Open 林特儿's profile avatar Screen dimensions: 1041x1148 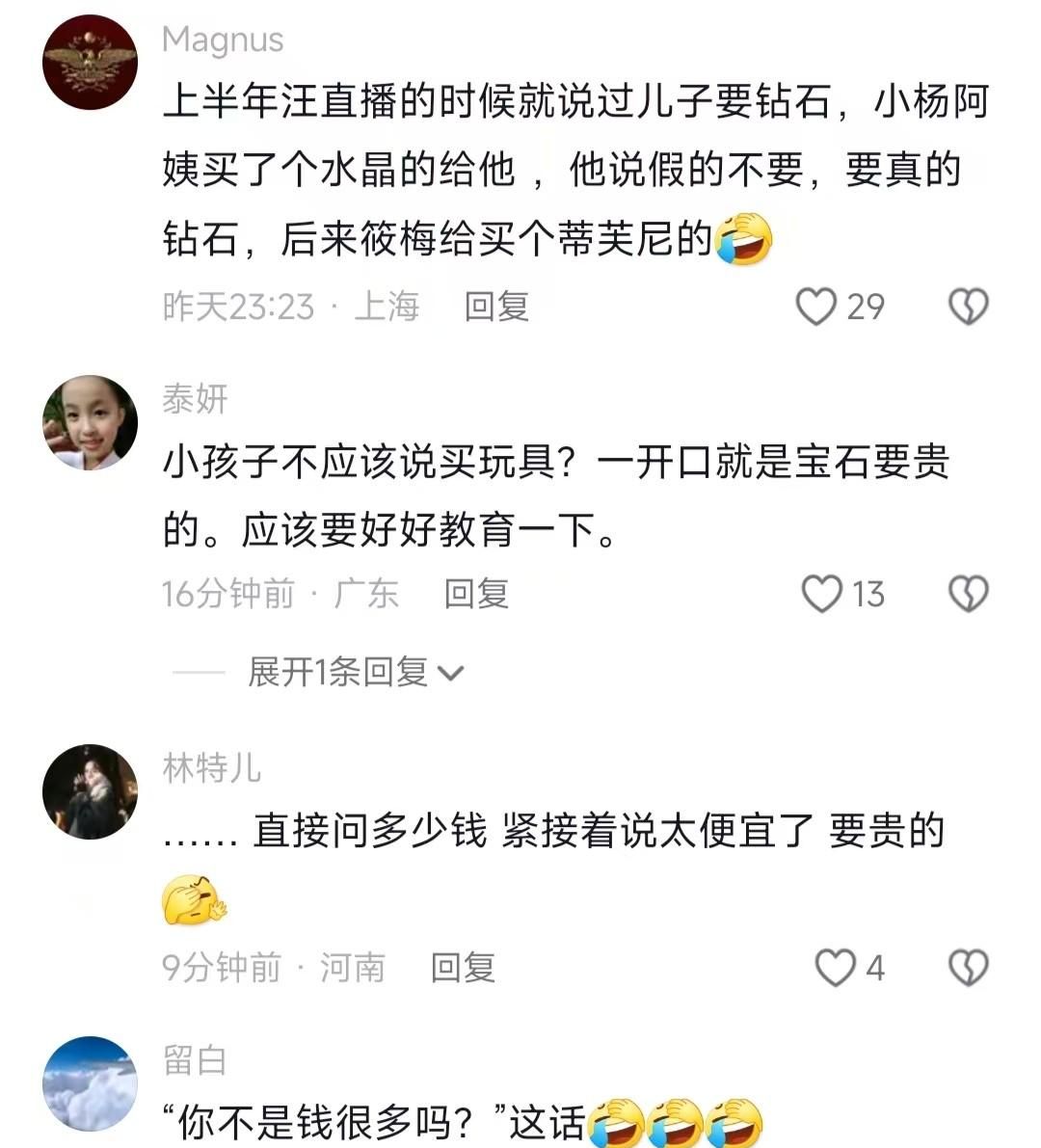pyautogui.click(x=91, y=791)
